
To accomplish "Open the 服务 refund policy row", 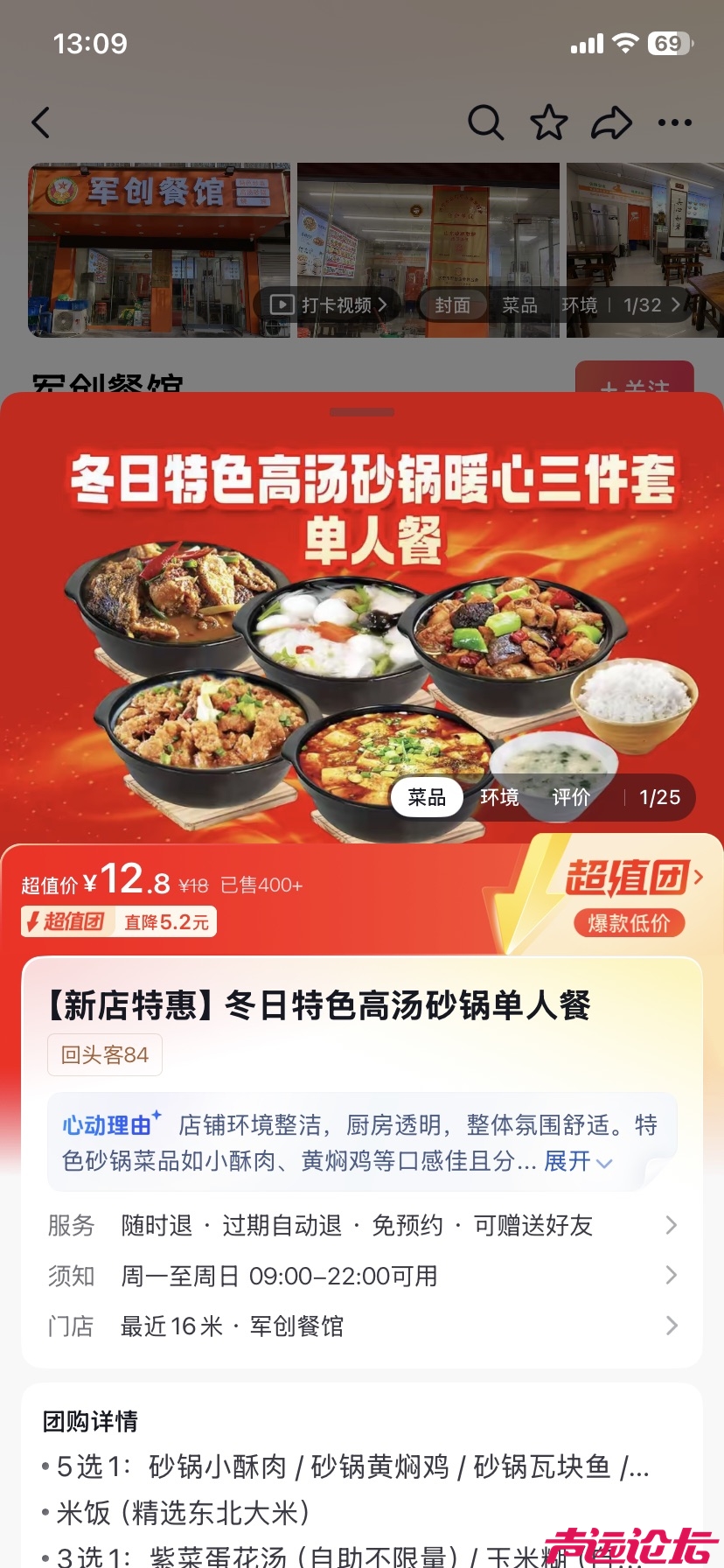I will (x=362, y=1225).
